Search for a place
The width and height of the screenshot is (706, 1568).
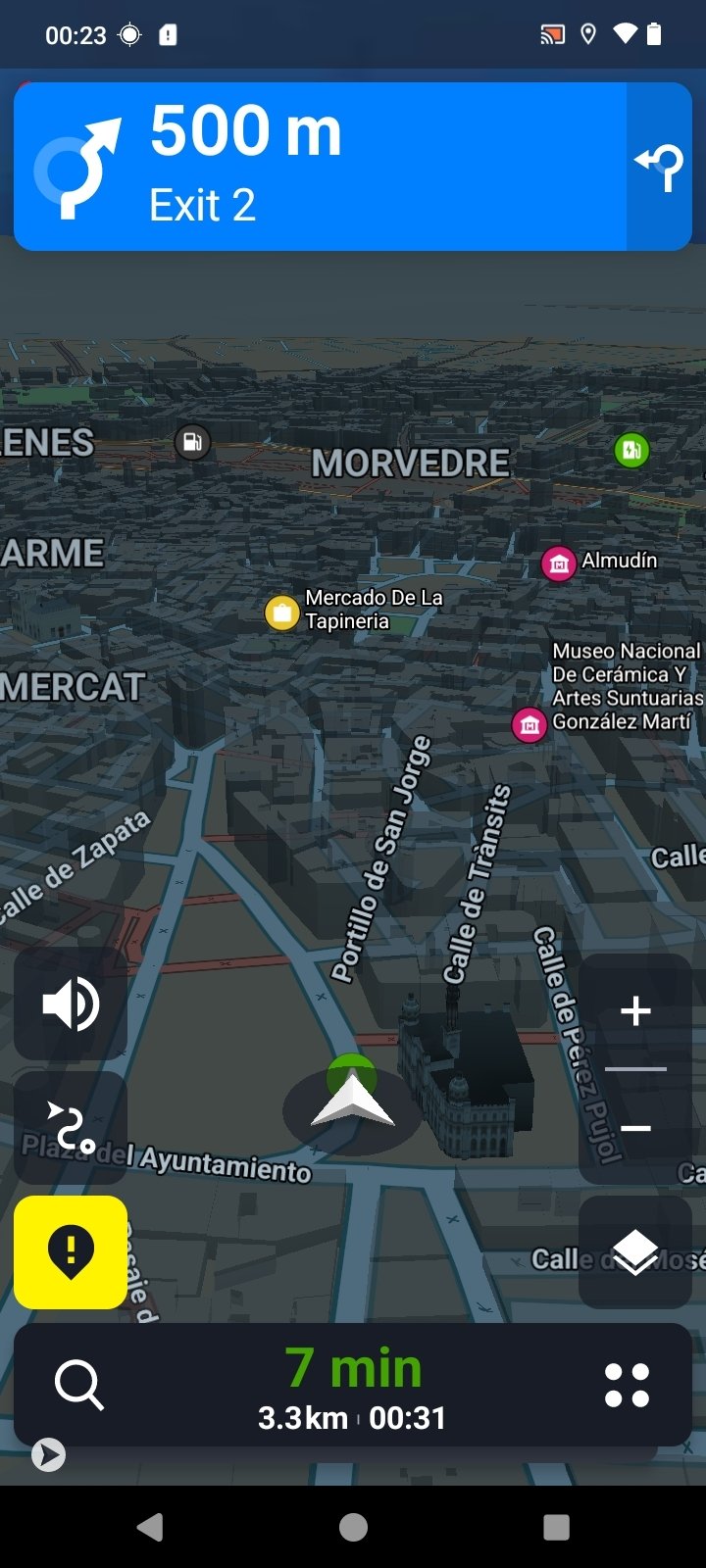click(78, 1385)
